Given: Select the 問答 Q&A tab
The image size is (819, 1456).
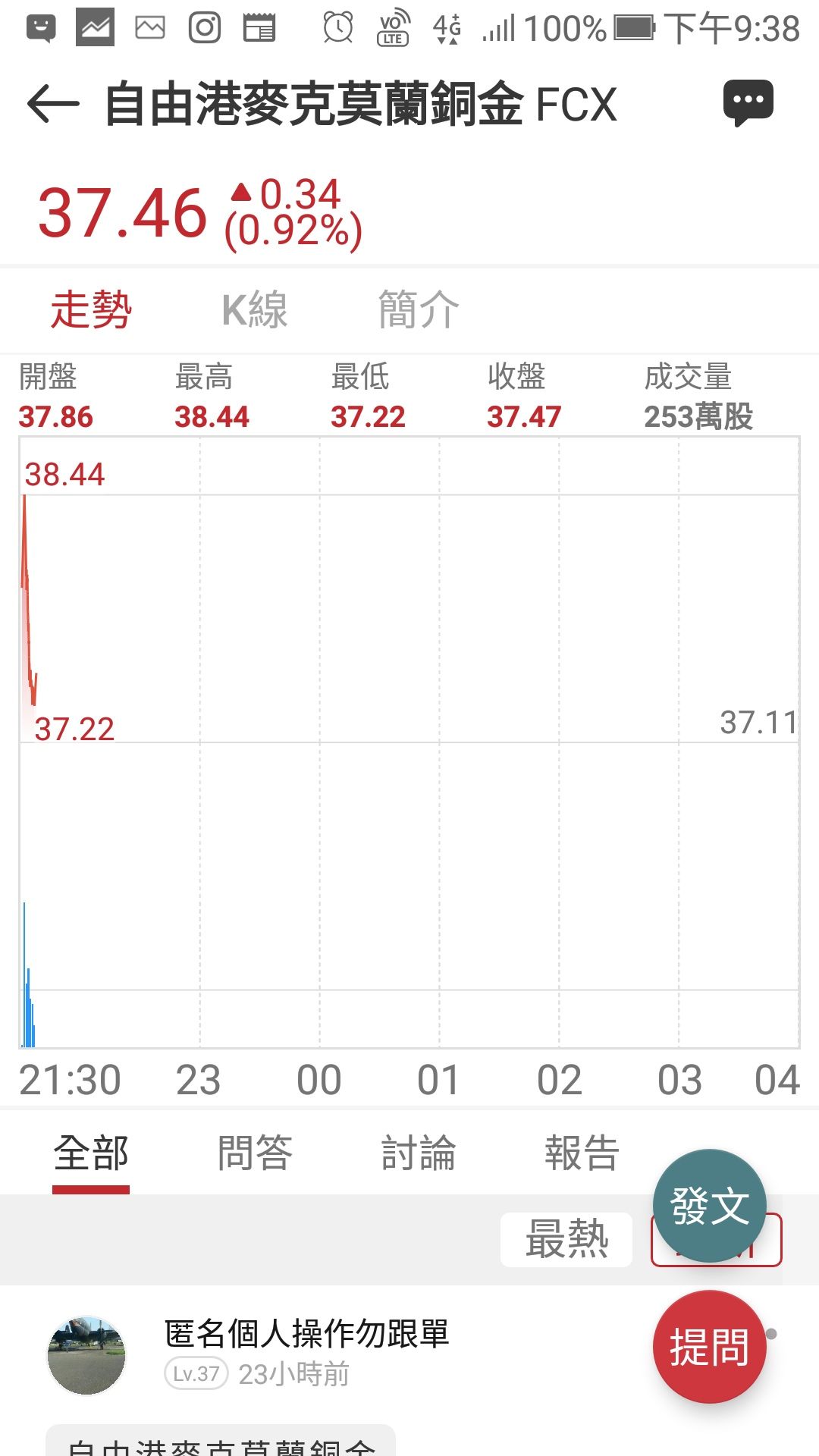Looking at the screenshot, I should pos(256,1152).
